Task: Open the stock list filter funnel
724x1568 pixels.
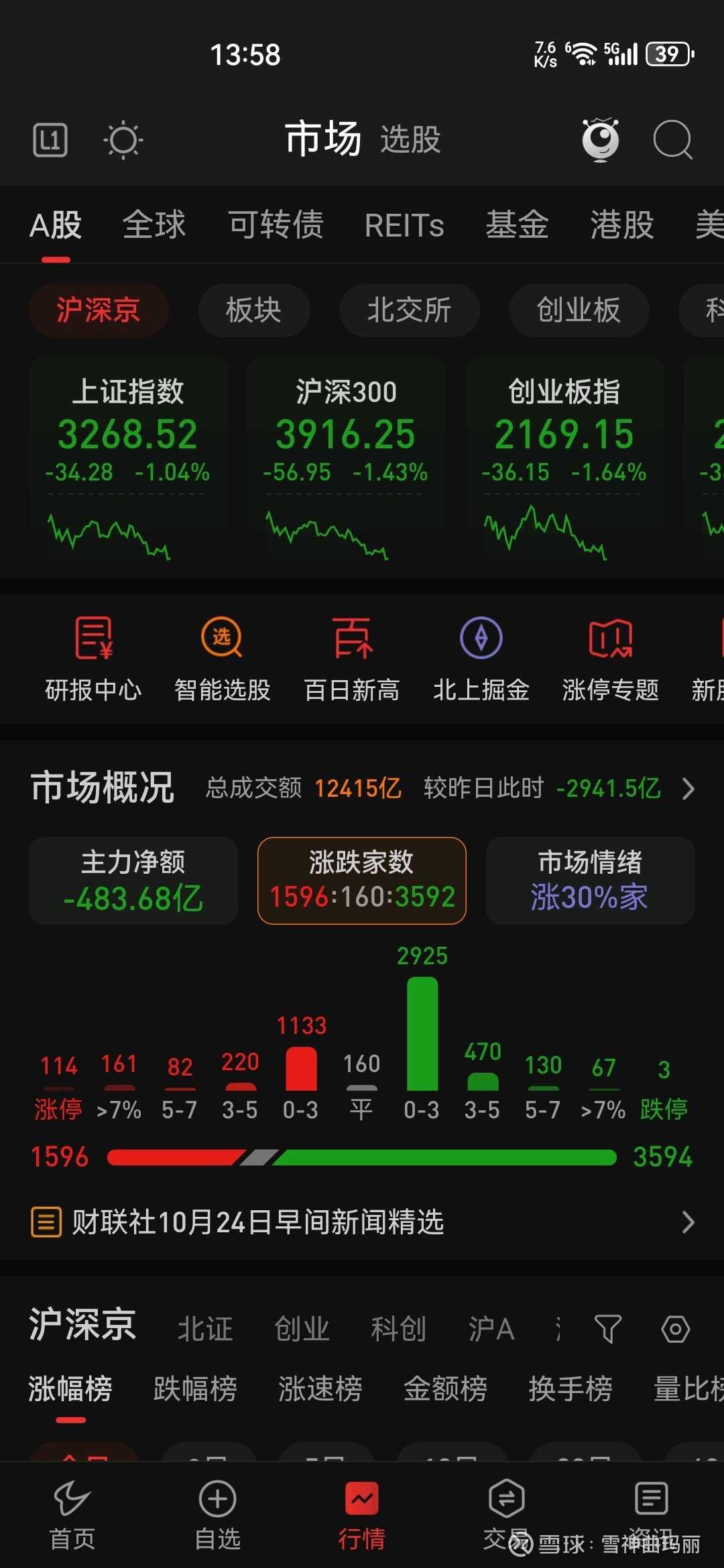Action: (608, 1329)
